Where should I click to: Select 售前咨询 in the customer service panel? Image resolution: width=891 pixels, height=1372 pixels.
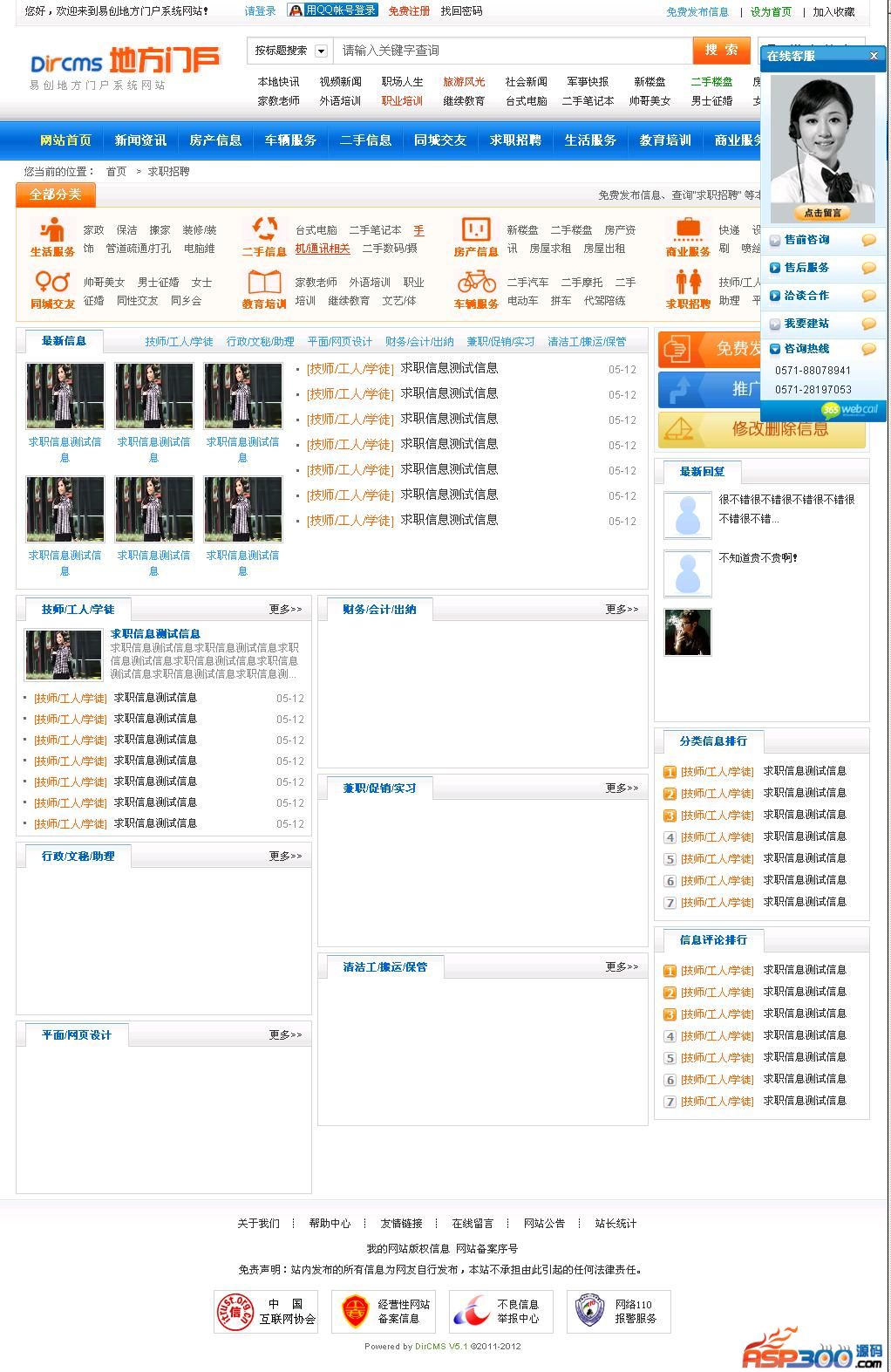coord(806,240)
